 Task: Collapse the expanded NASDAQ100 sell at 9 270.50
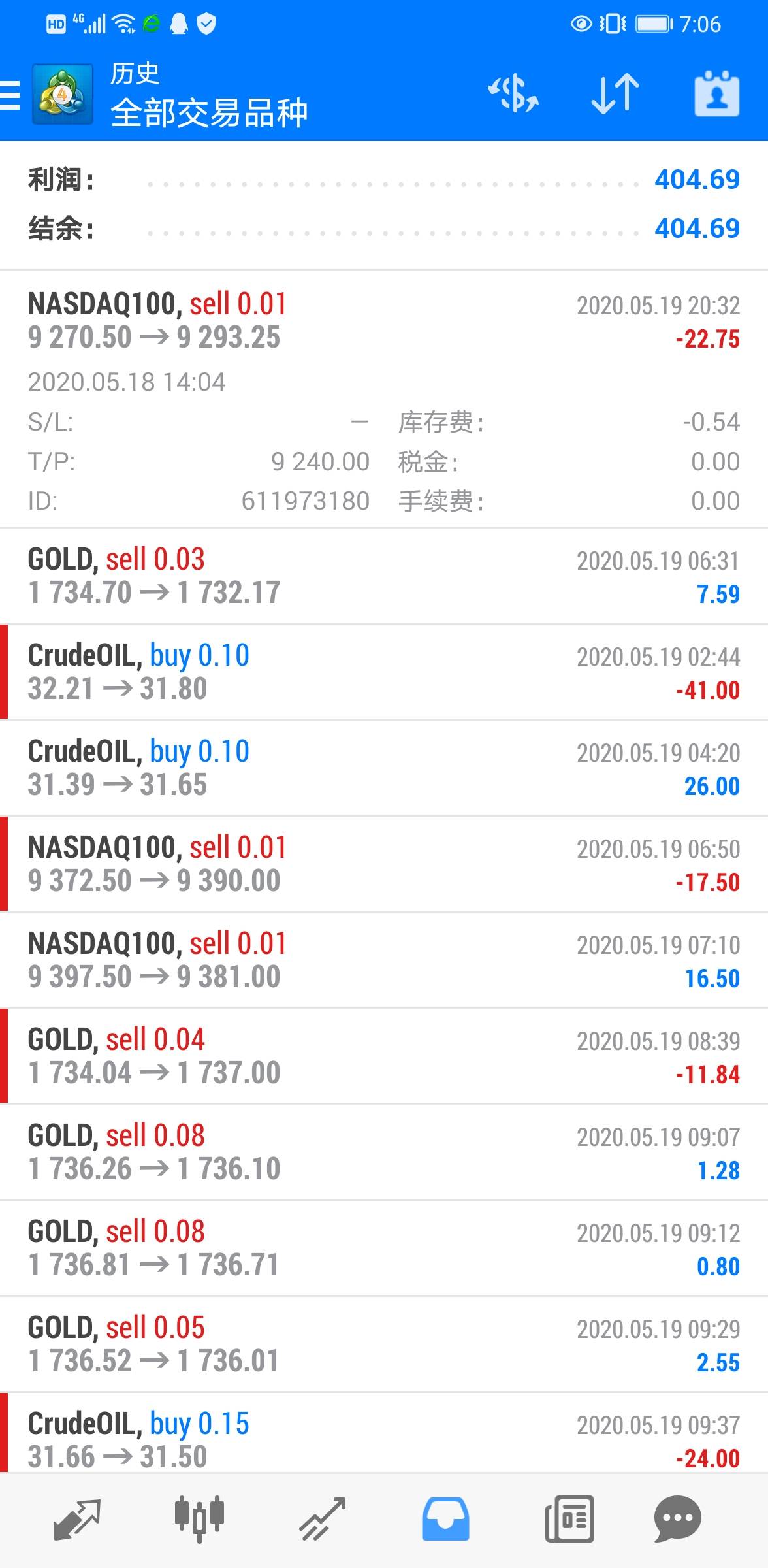[384, 399]
